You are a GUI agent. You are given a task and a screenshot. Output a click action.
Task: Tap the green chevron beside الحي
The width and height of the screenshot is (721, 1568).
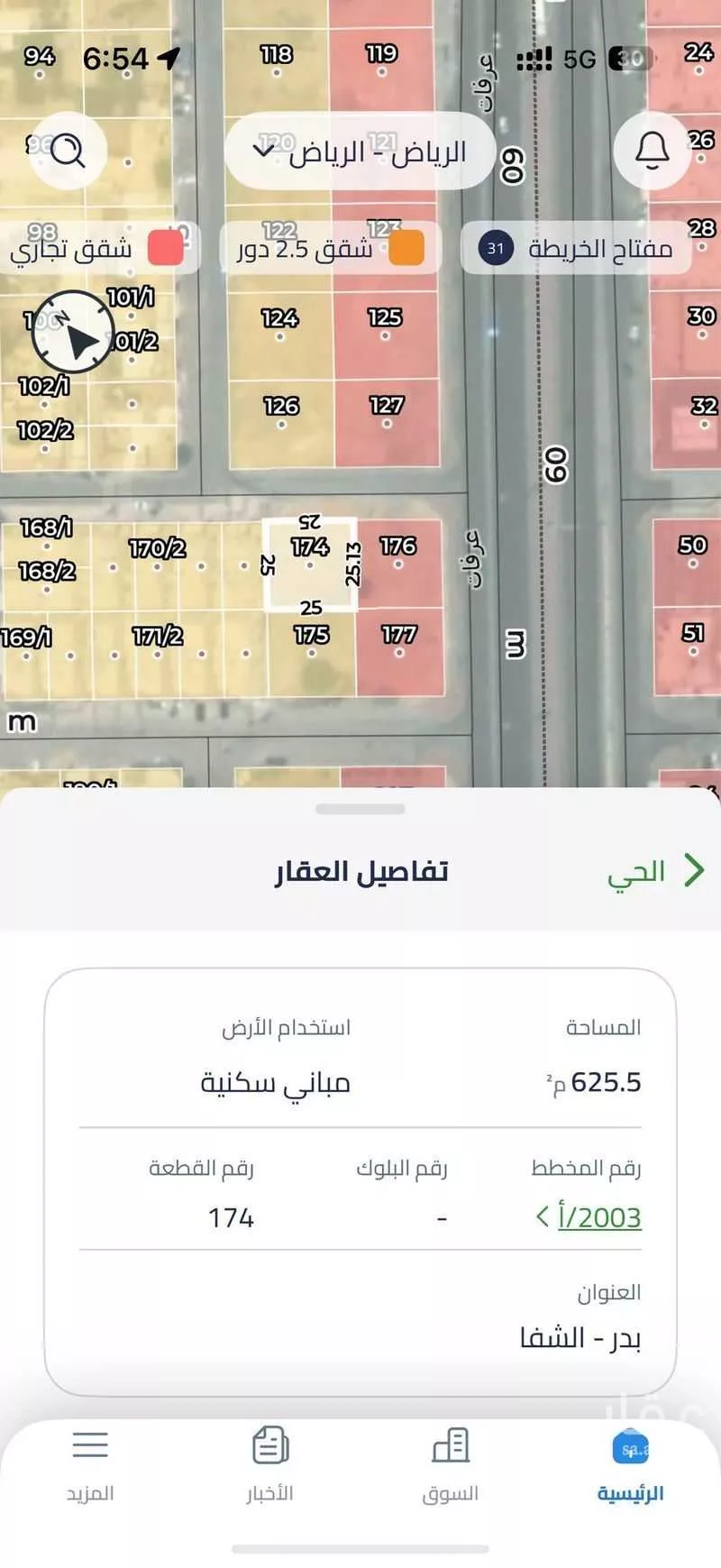(695, 870)
